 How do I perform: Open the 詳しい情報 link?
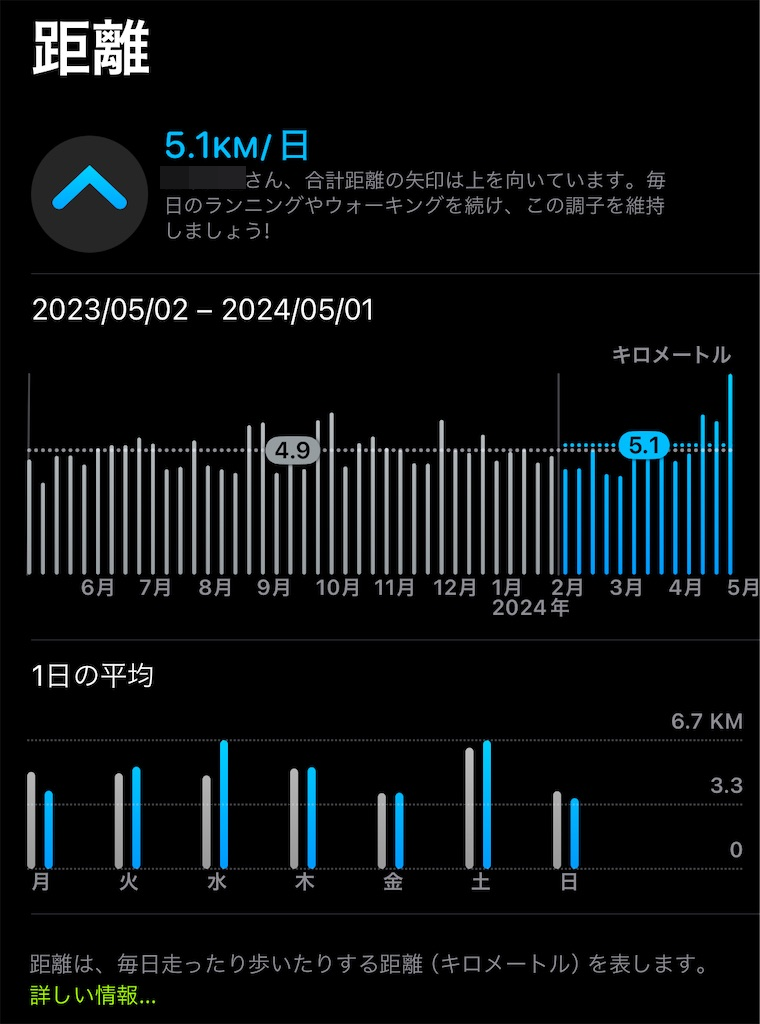click(93, 996)
